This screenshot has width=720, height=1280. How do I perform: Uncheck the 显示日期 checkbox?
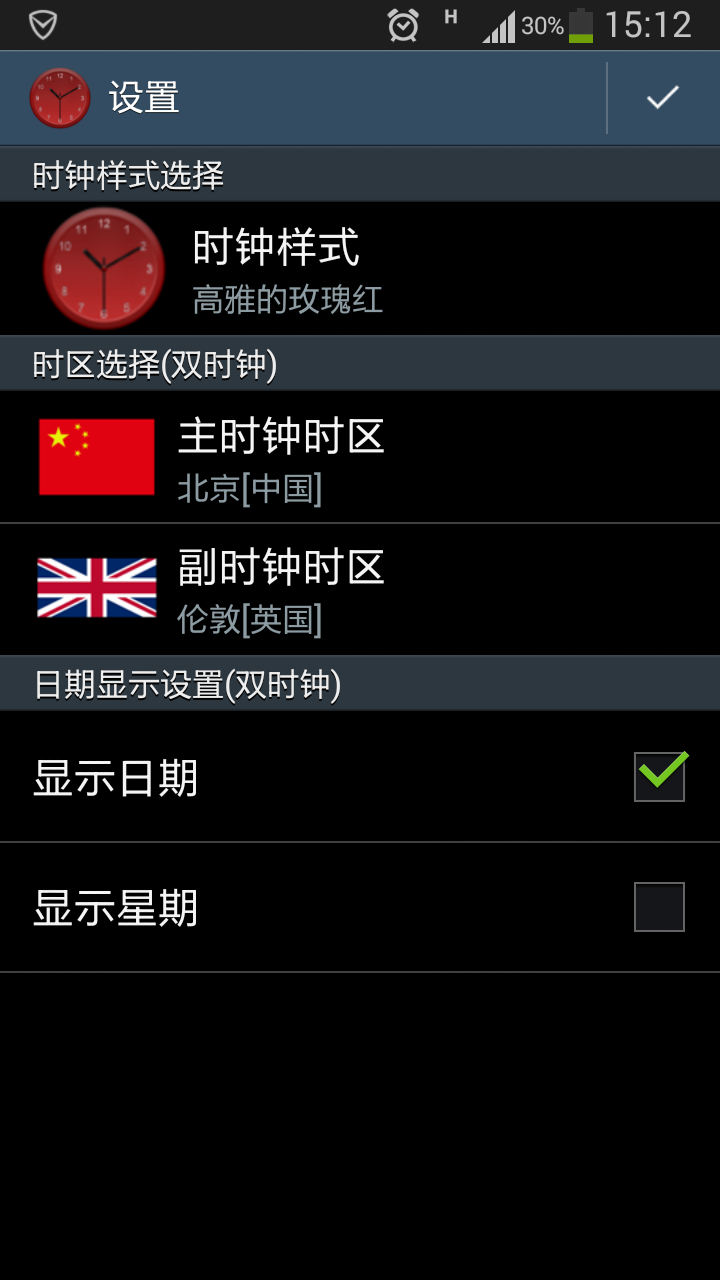(659, 777)
